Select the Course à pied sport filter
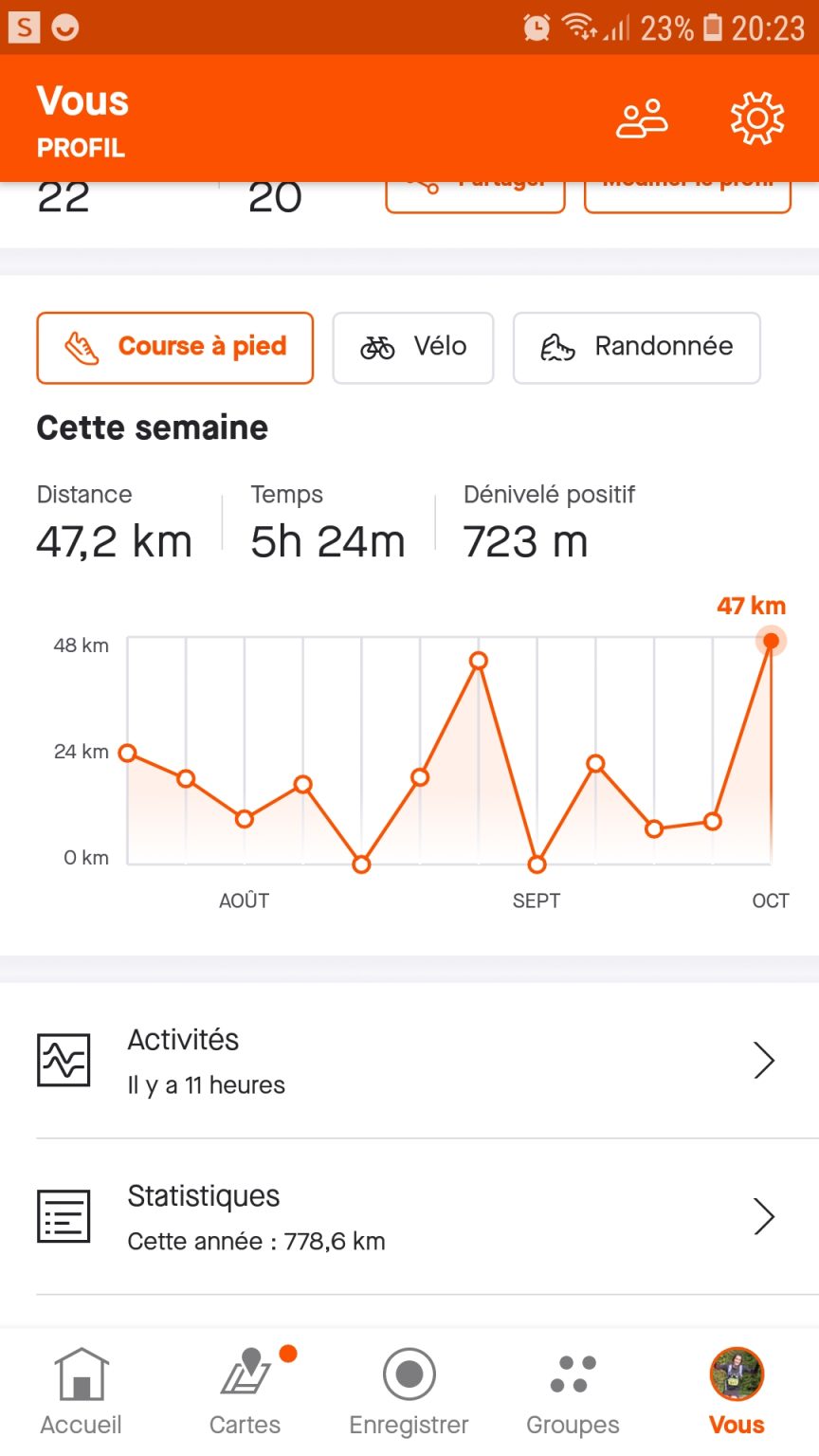Screen dimensions: 819x1456 tap(175, 348)
